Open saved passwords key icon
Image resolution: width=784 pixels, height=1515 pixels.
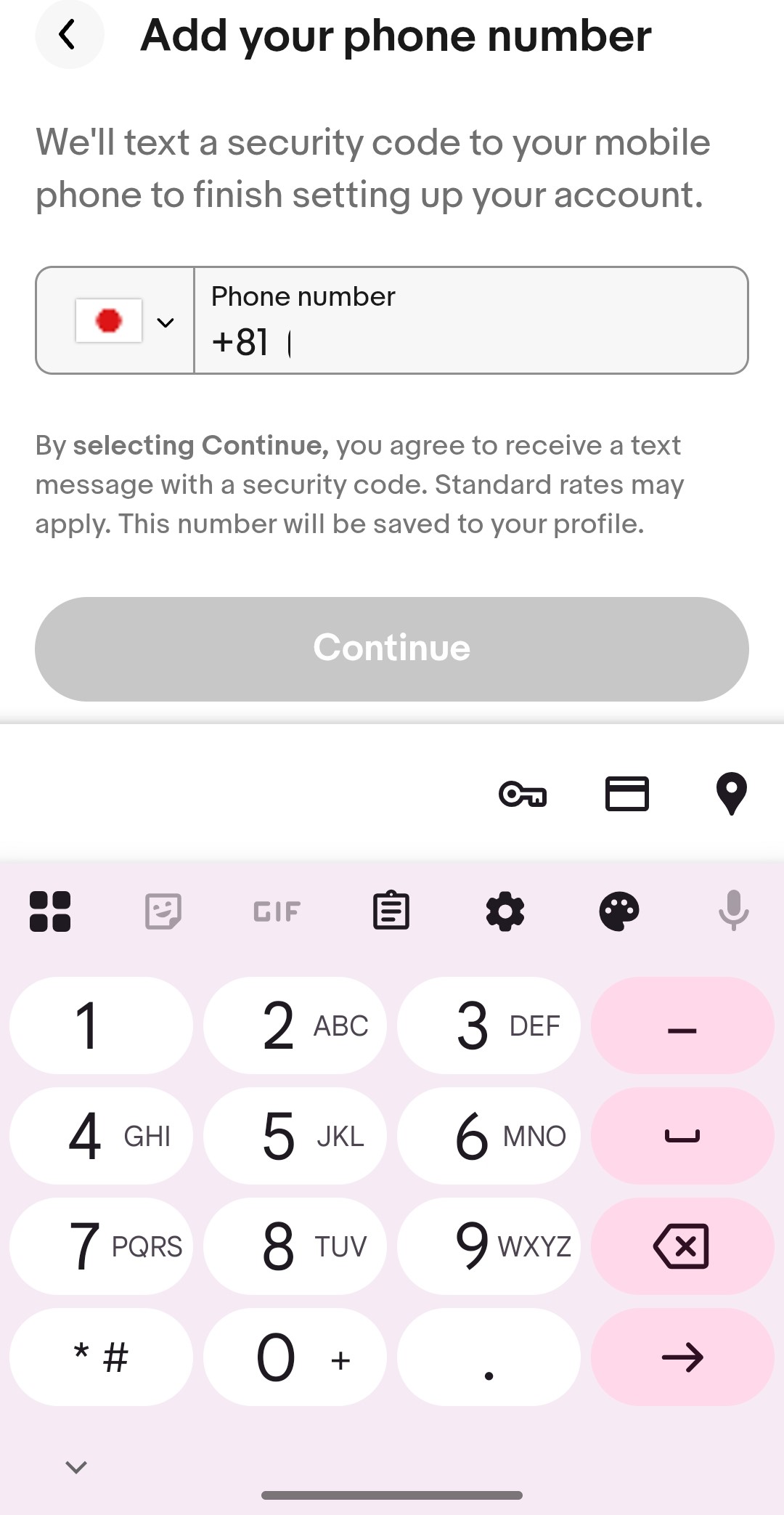point(523,794)
